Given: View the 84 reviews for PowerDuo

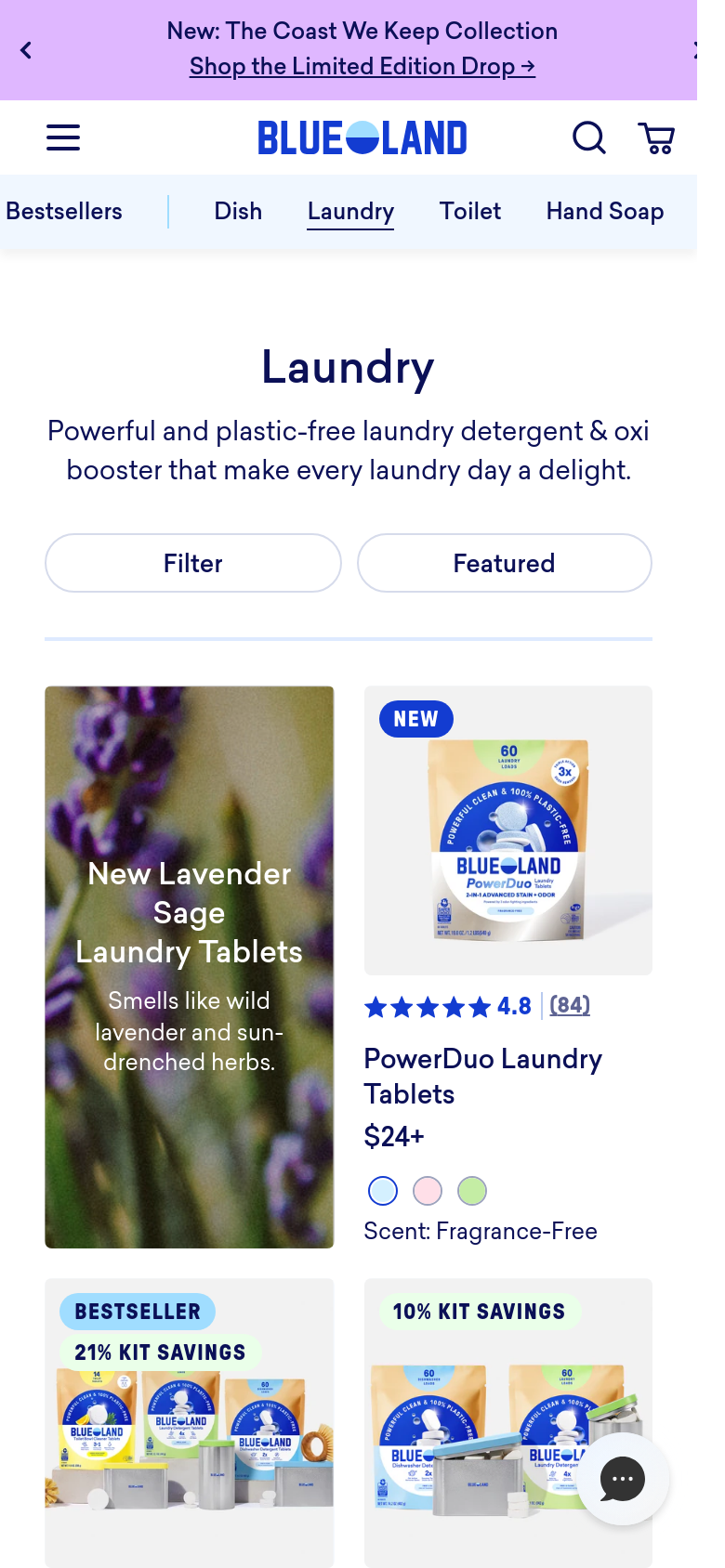Looking at the screenshot, I should 570,1005.
